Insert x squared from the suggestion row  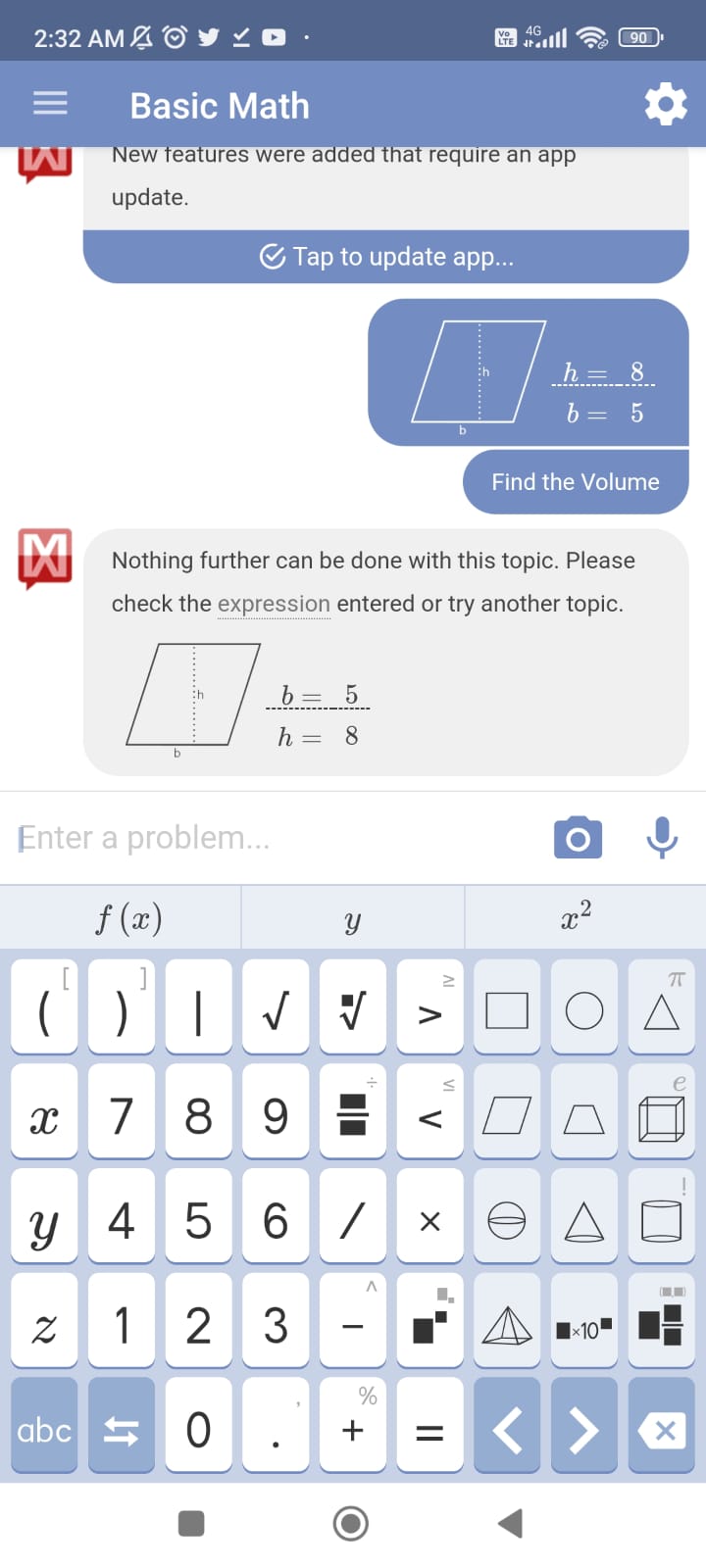pyautogui.click(x=576, y=918)
